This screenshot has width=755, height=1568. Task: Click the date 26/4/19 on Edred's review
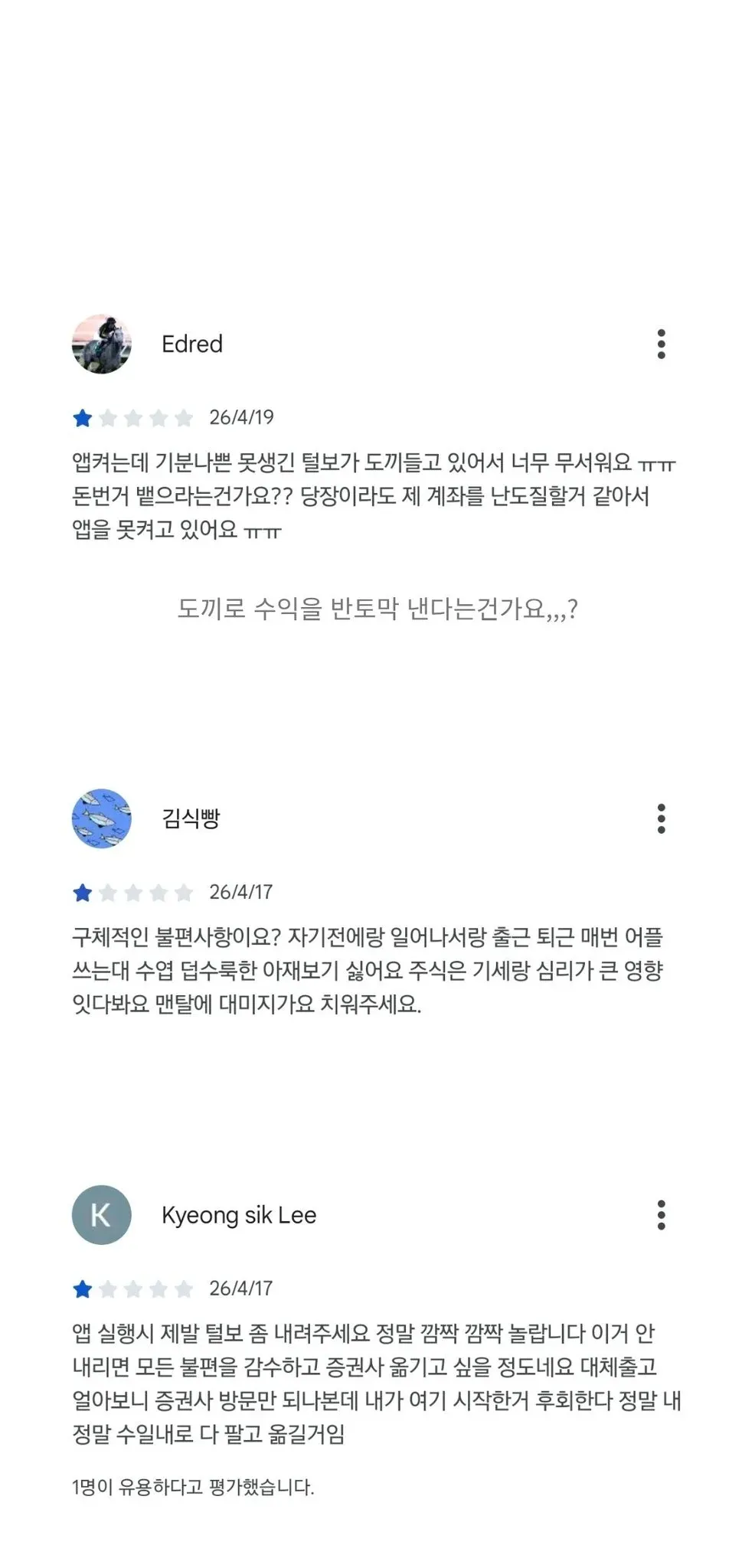240,416
